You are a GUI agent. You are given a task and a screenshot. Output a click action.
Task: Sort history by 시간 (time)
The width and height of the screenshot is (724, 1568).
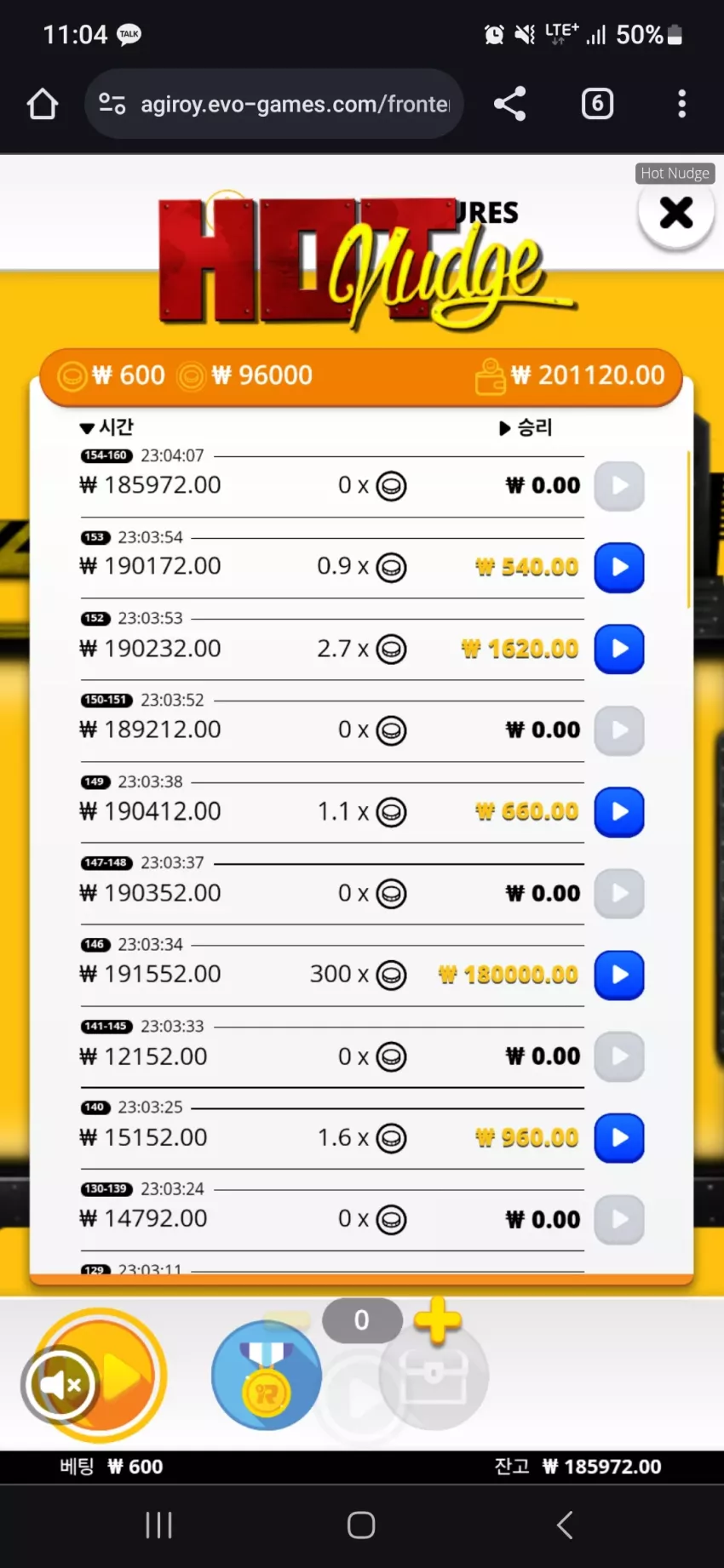106,427
